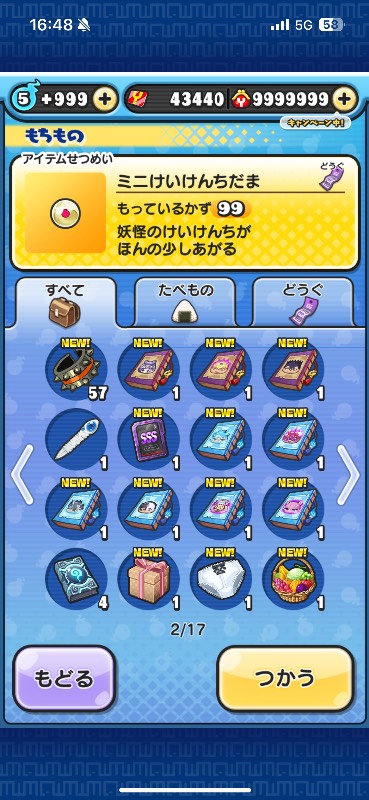Select the pink gift box item
Screen dimensions: 369x800
pyautogui.click(x=149, y=579)
